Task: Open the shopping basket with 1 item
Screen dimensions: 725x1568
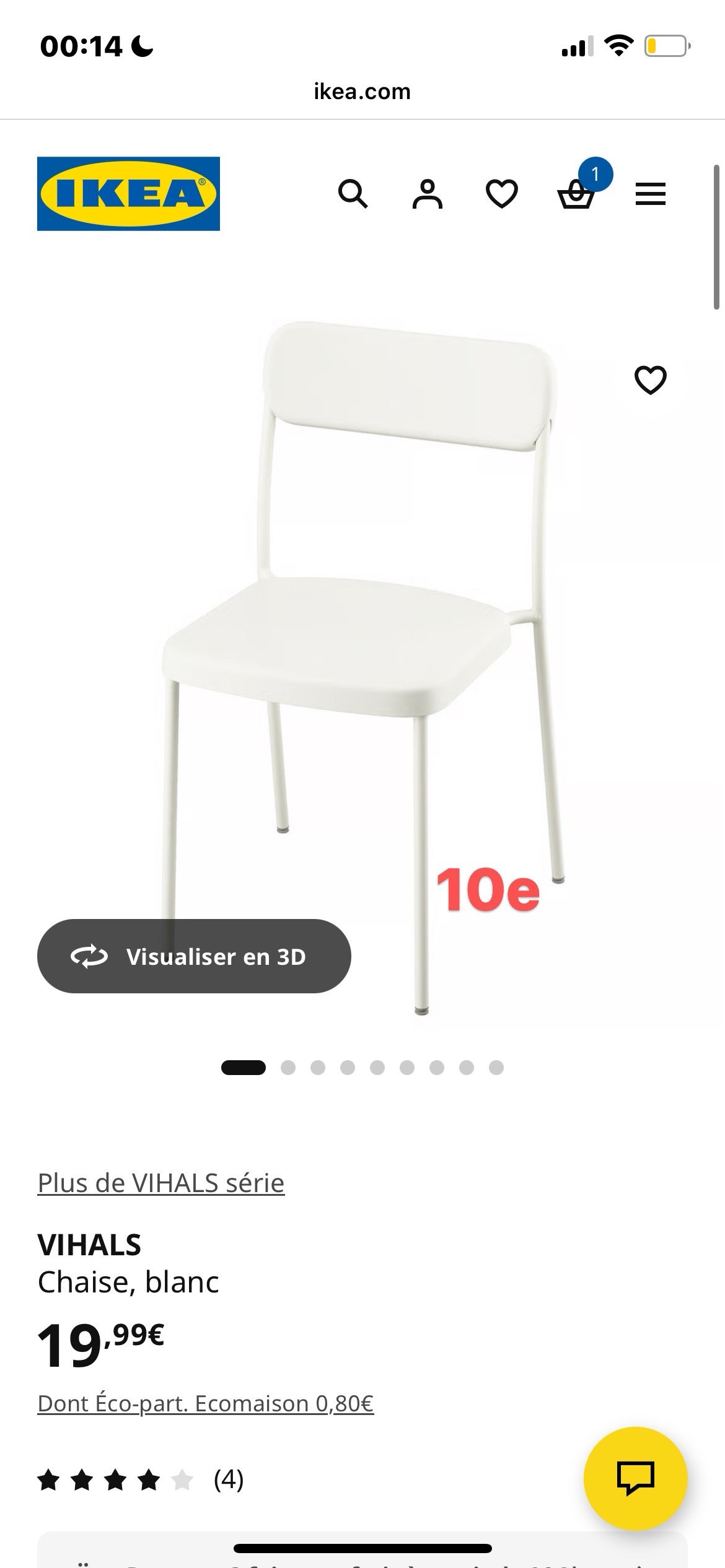Action: 577,195
